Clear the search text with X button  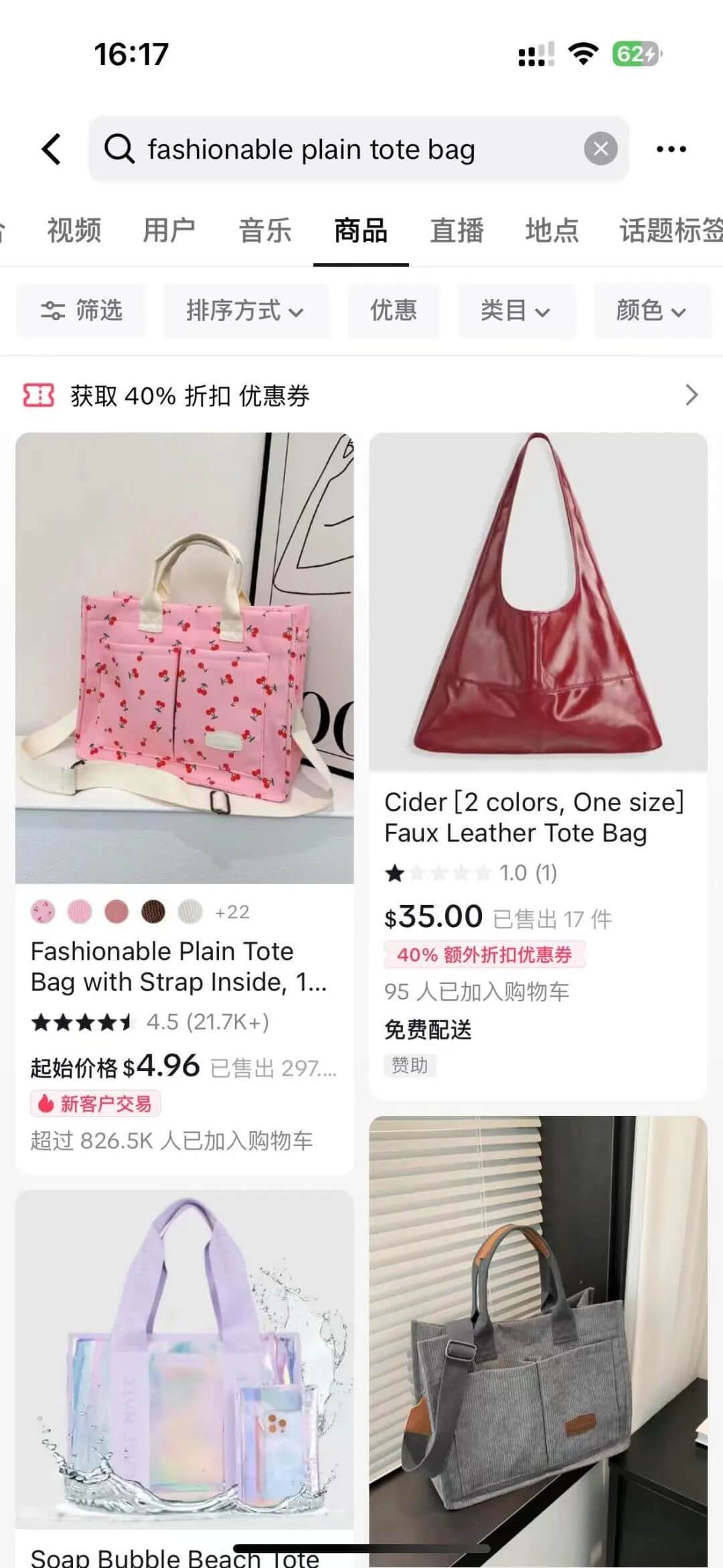600,149
